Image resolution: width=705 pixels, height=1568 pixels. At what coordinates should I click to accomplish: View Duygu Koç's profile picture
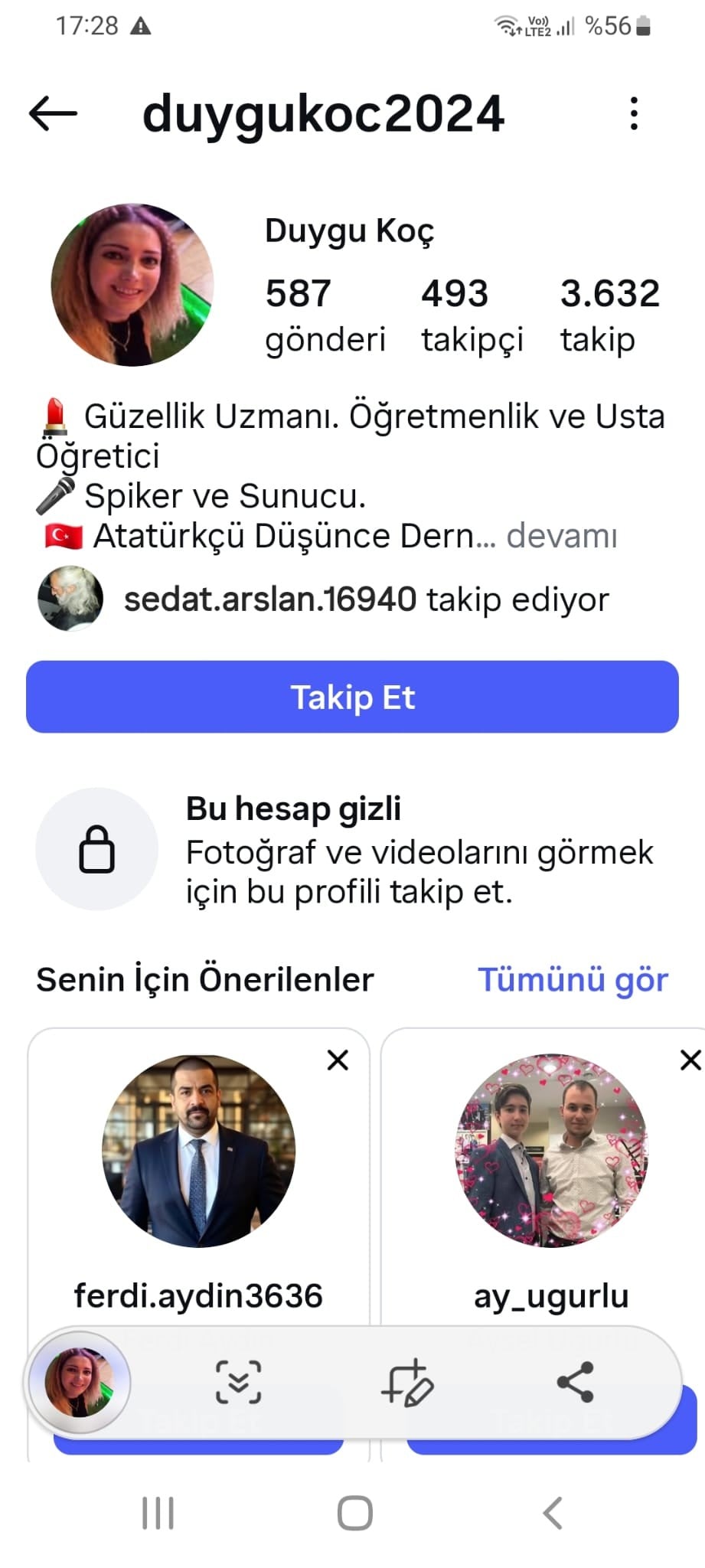(x=132, y=285)
